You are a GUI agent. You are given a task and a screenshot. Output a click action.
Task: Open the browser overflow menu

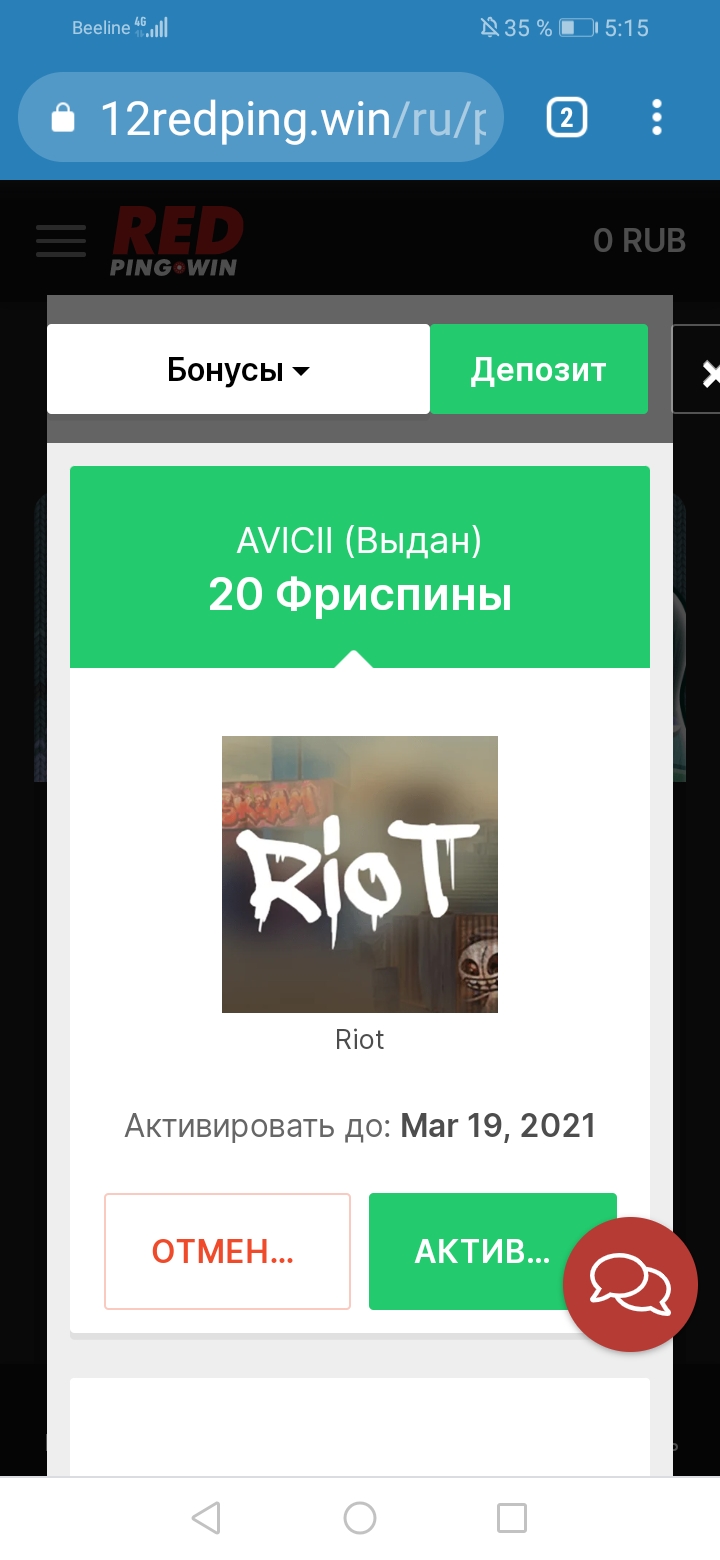pyautogui.click(x=656, y=118)
